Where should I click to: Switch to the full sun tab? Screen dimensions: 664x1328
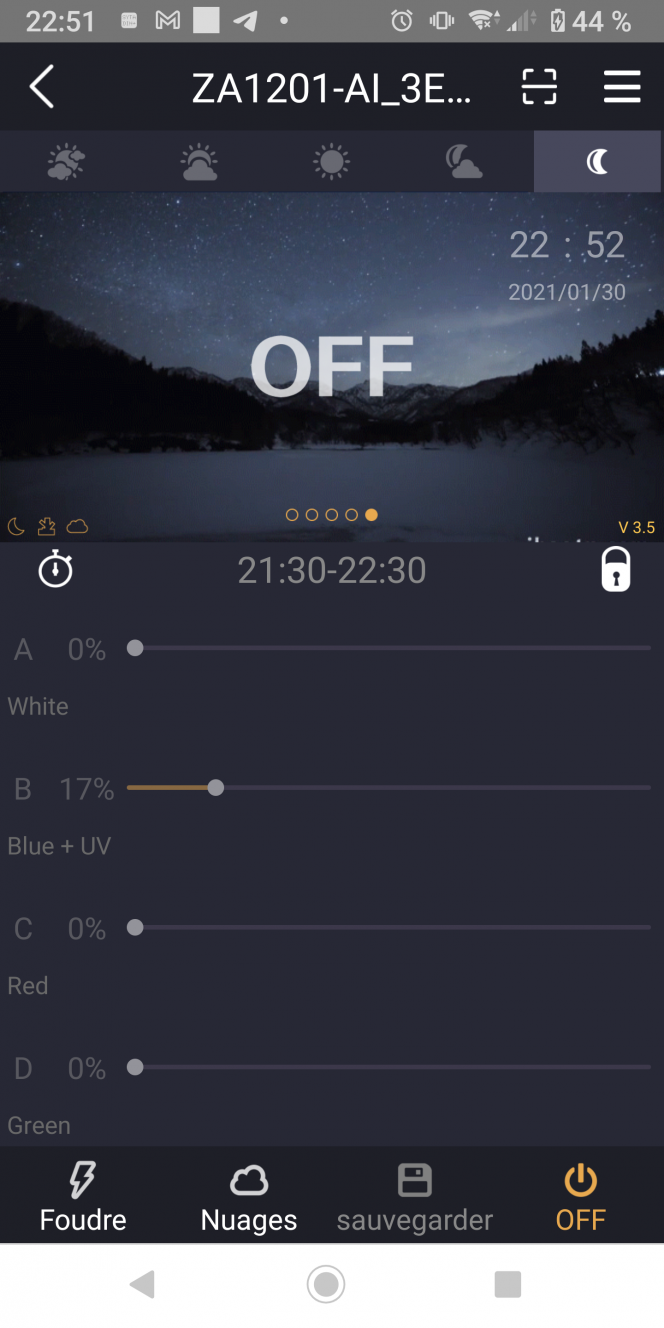pyautogui.click(x=332, y=161)
